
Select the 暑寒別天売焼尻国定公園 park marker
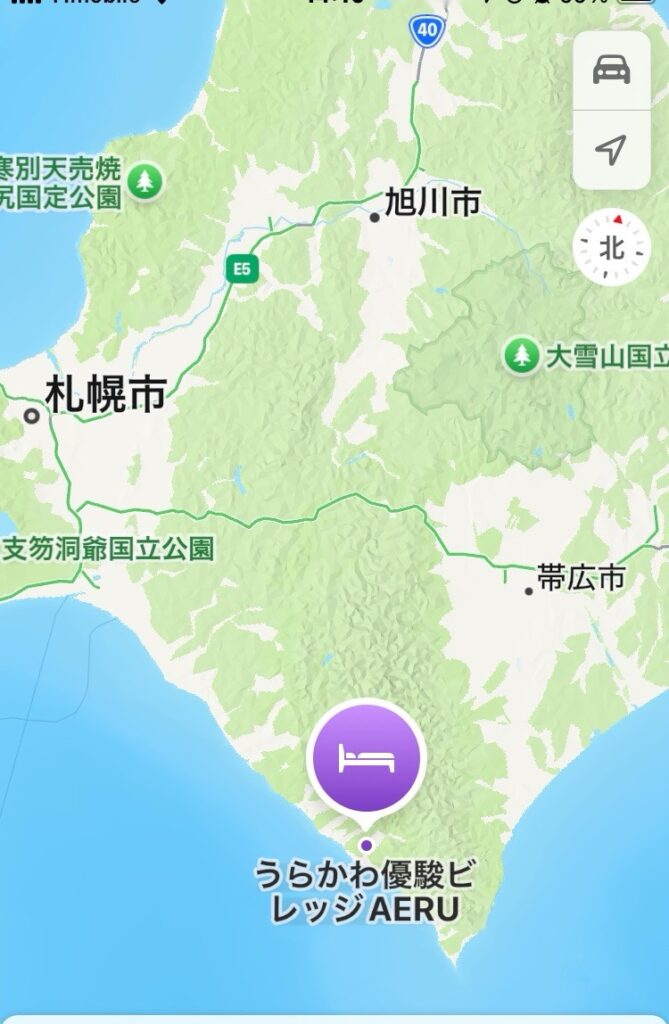point(147,181)
